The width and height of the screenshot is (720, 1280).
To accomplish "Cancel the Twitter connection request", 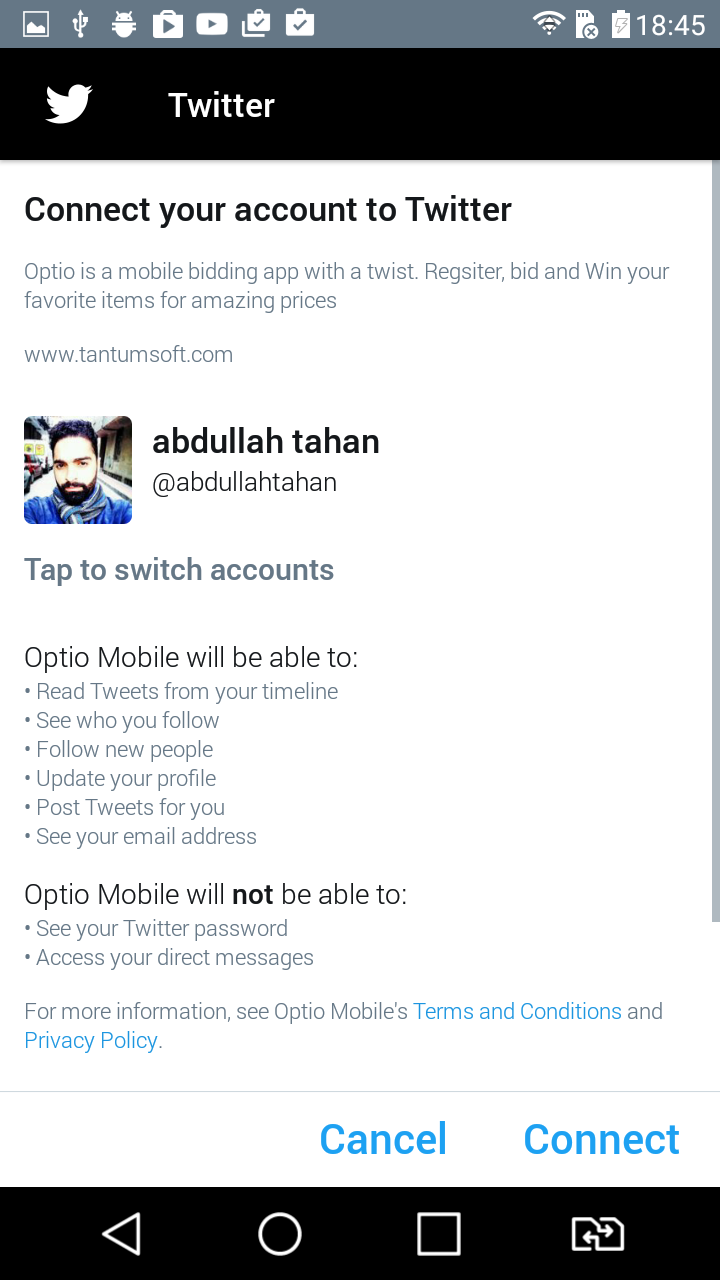I will coord(383,1139).
